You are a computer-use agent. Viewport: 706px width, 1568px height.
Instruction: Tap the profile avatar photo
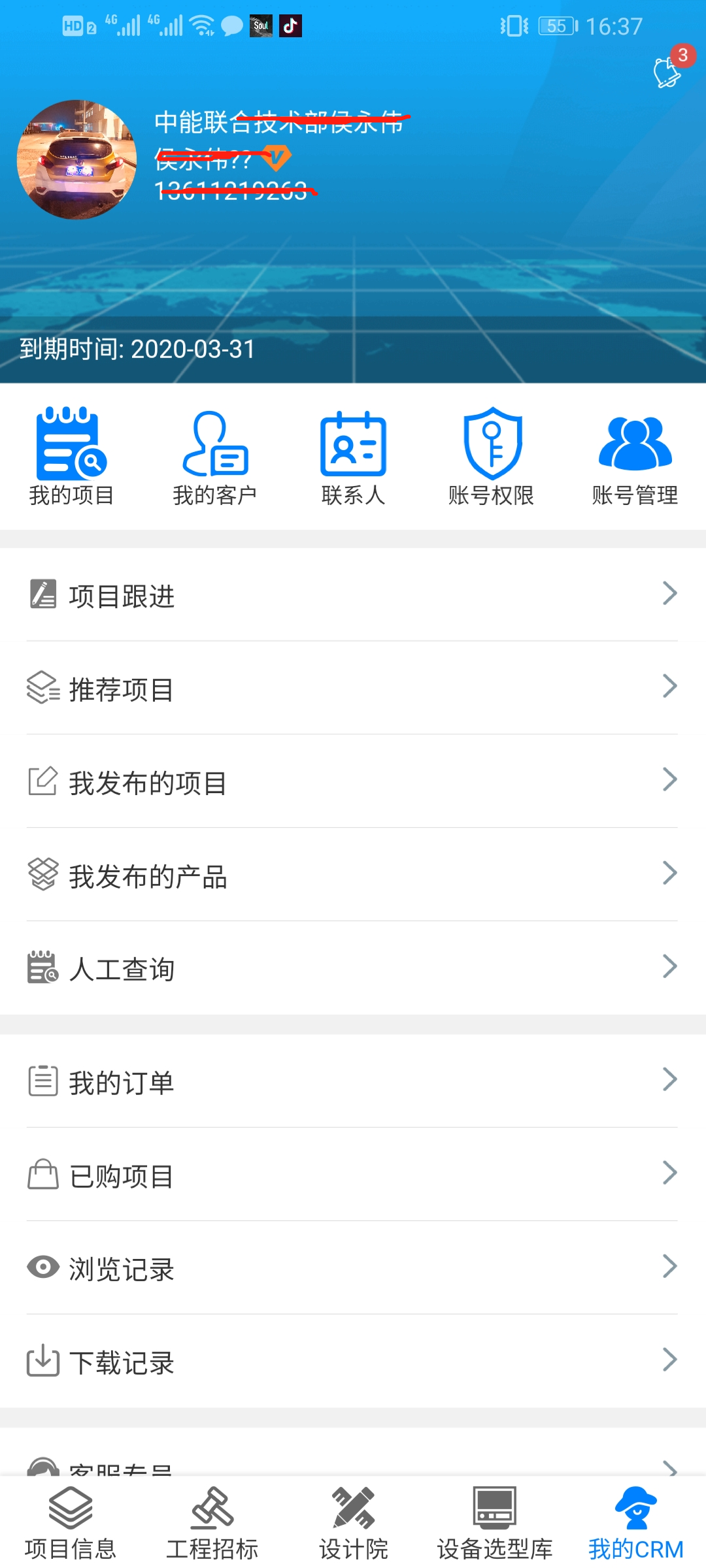[77, 159]
